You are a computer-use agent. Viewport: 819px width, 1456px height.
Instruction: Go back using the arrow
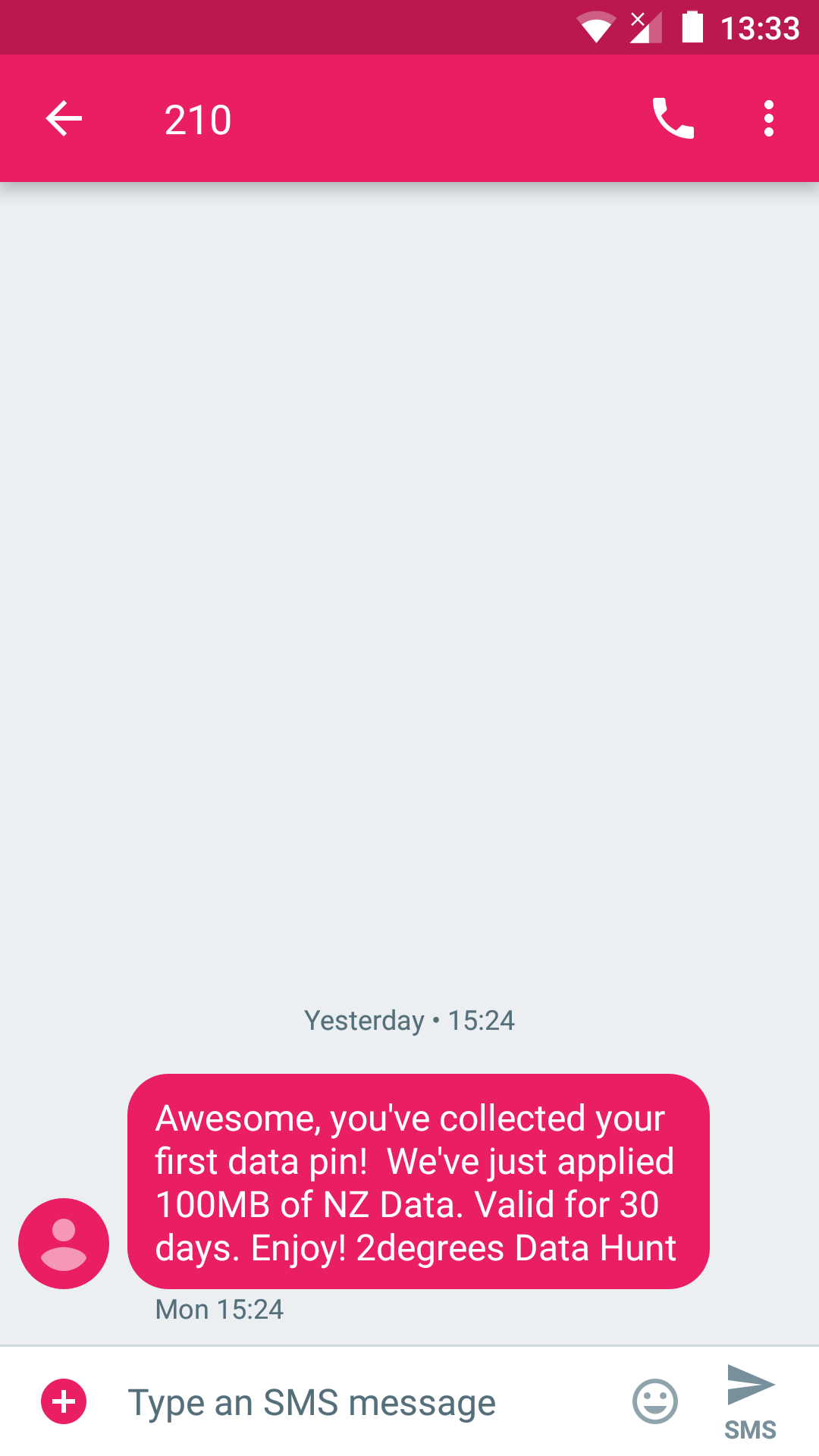64,119
